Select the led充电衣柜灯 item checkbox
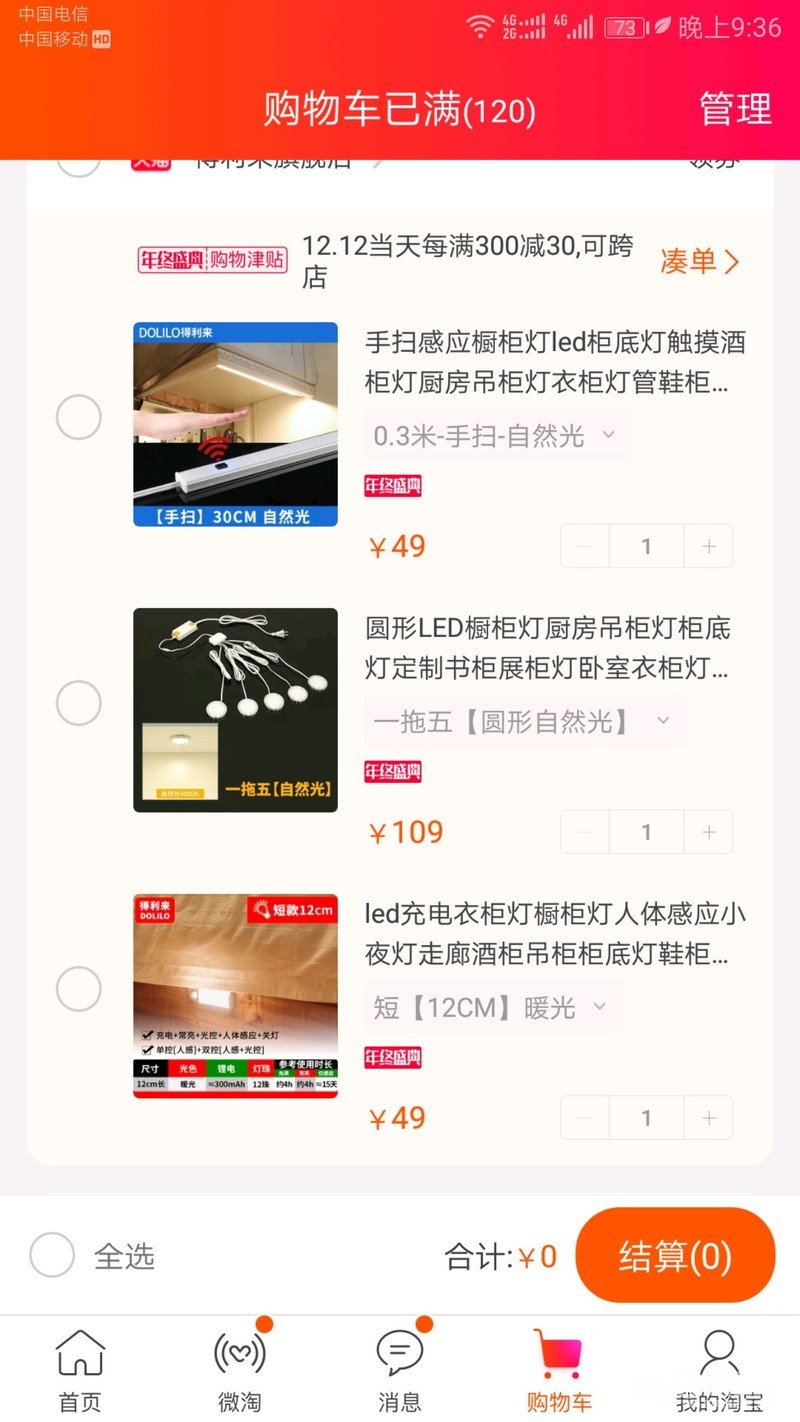Screen dimensions: 800x1422 point(78,989)
